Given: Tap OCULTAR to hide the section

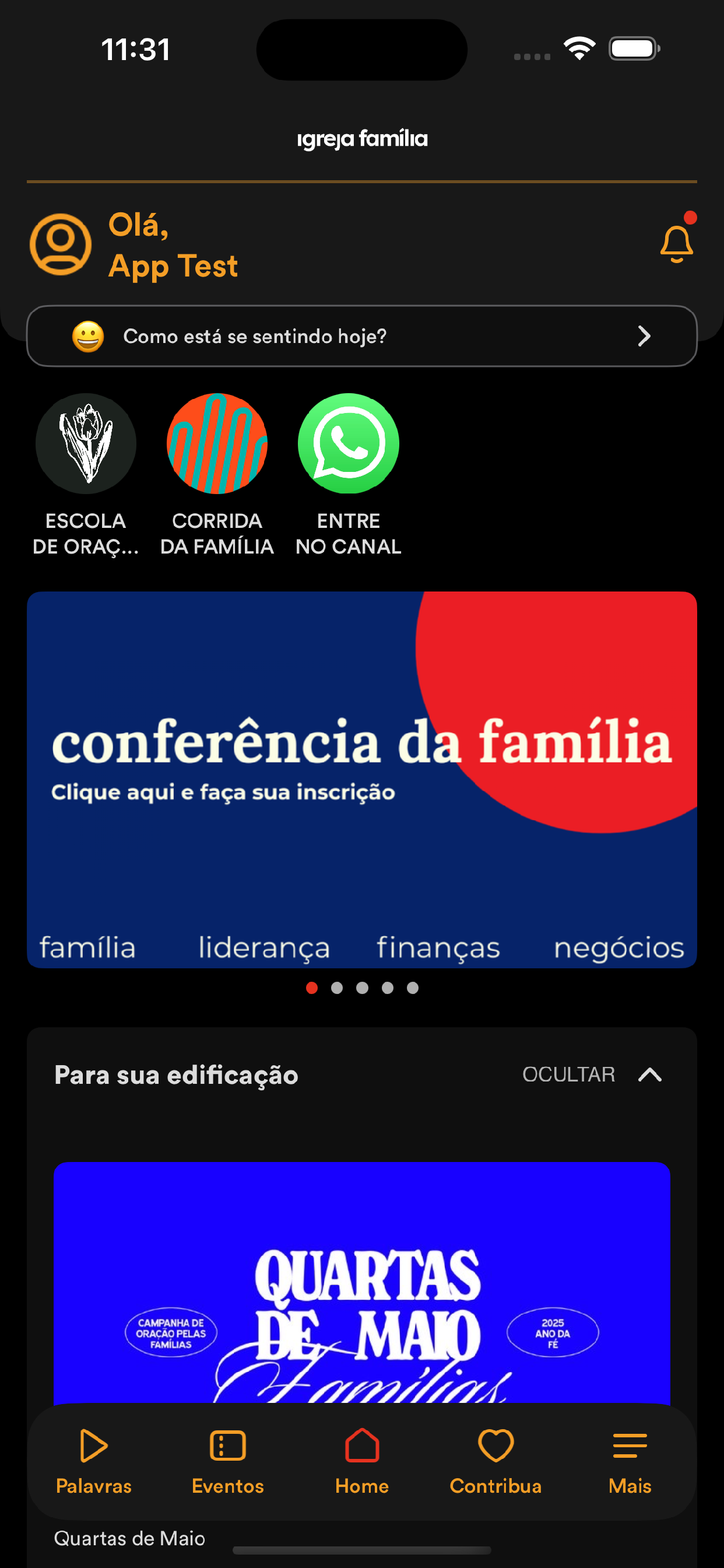Looking at the screenshot, I should (568, 1075).
